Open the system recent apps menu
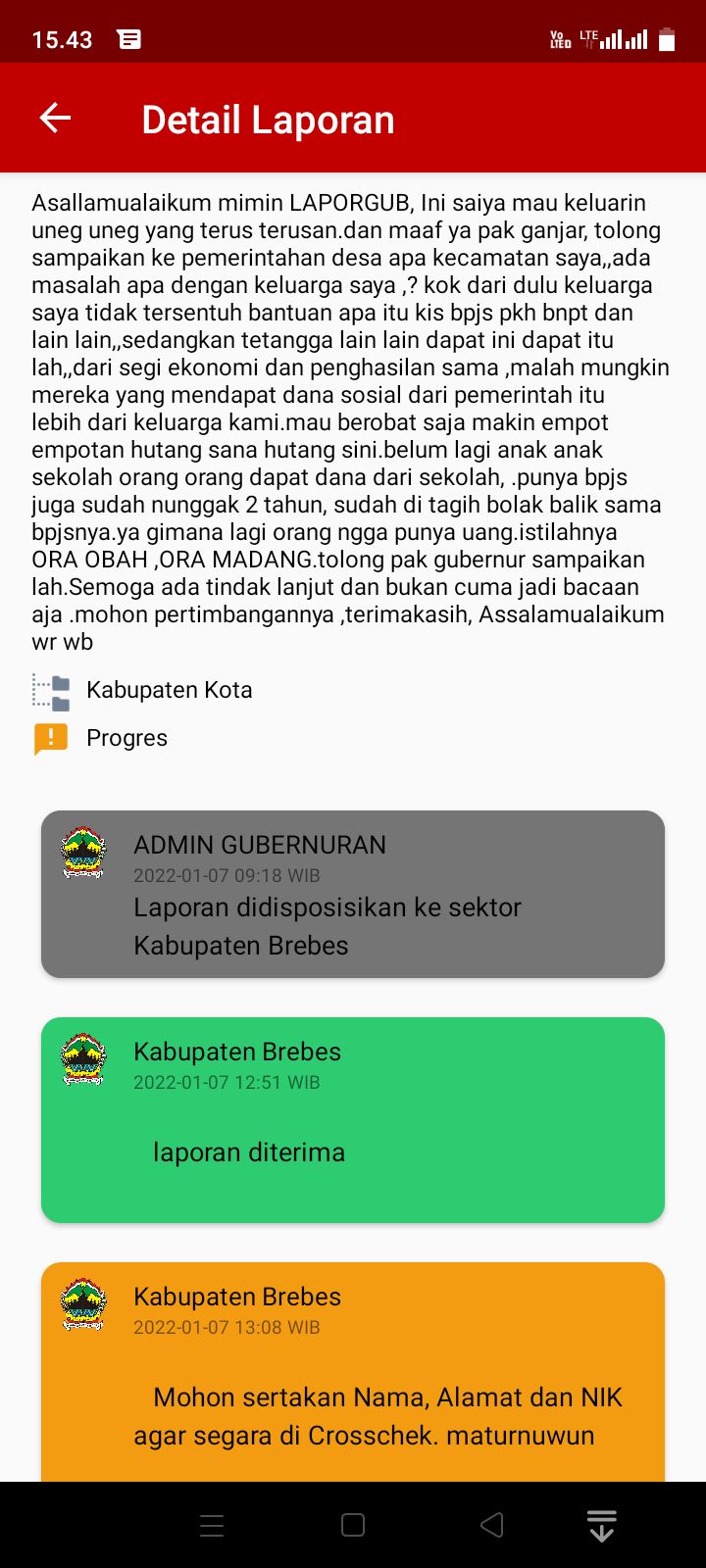The height and width of the screenshot is (1568, 706). point(212,1525)
